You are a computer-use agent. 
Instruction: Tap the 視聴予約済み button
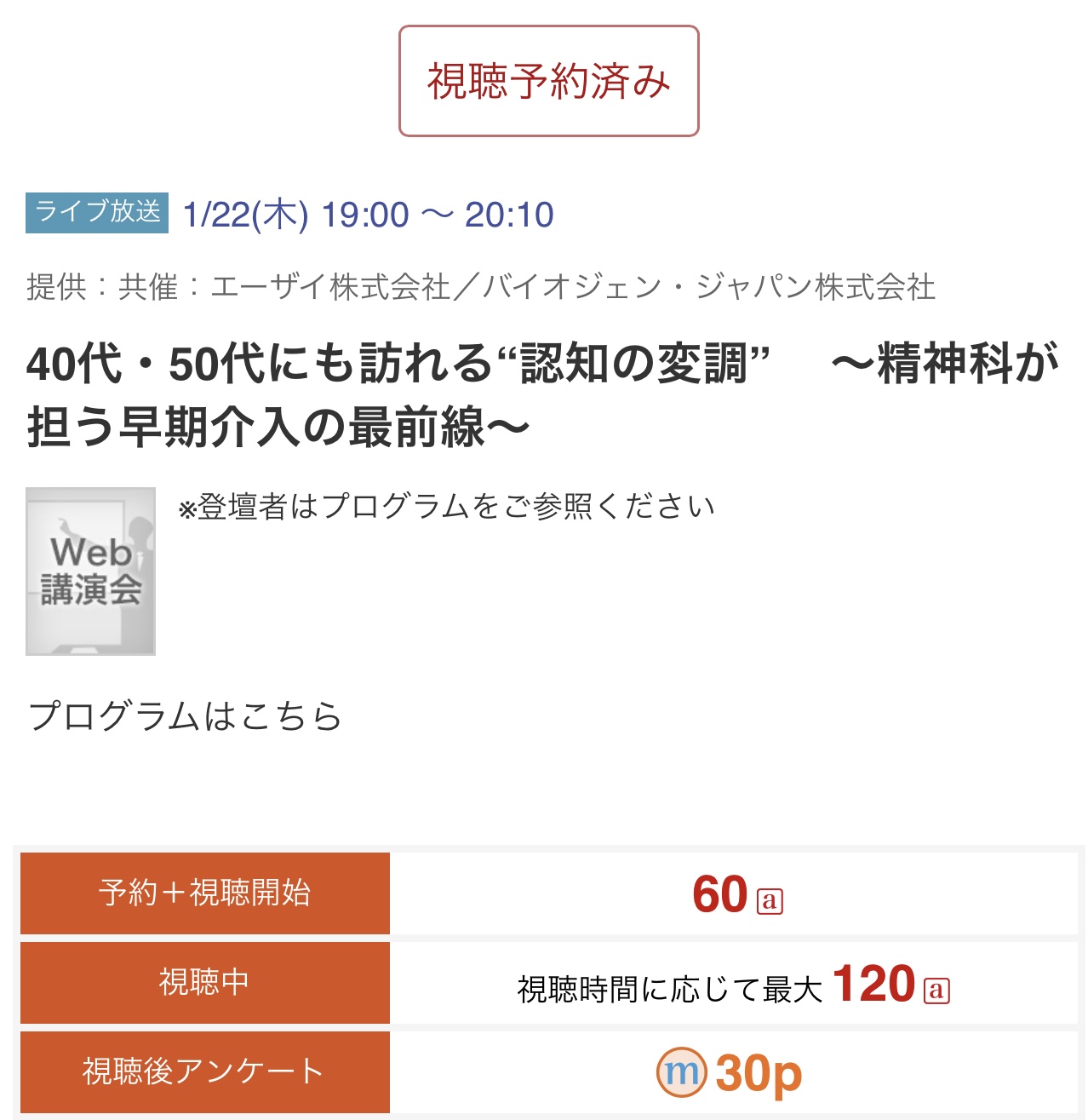[x=548, y=81]
